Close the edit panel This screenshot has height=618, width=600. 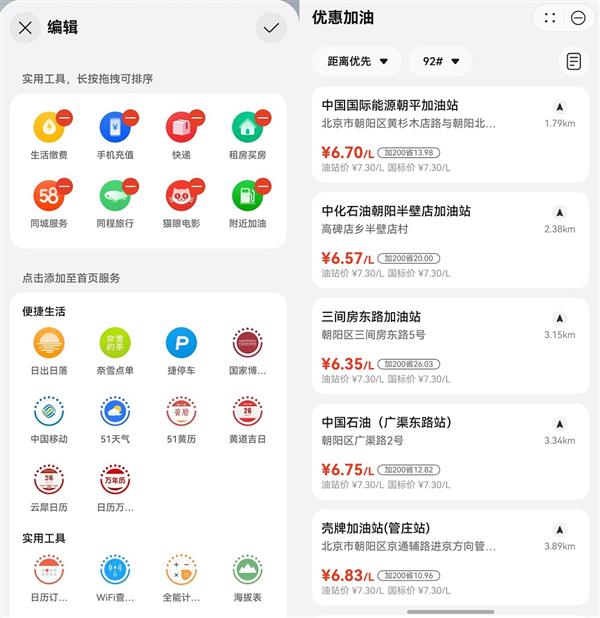(x=26, y=28)
